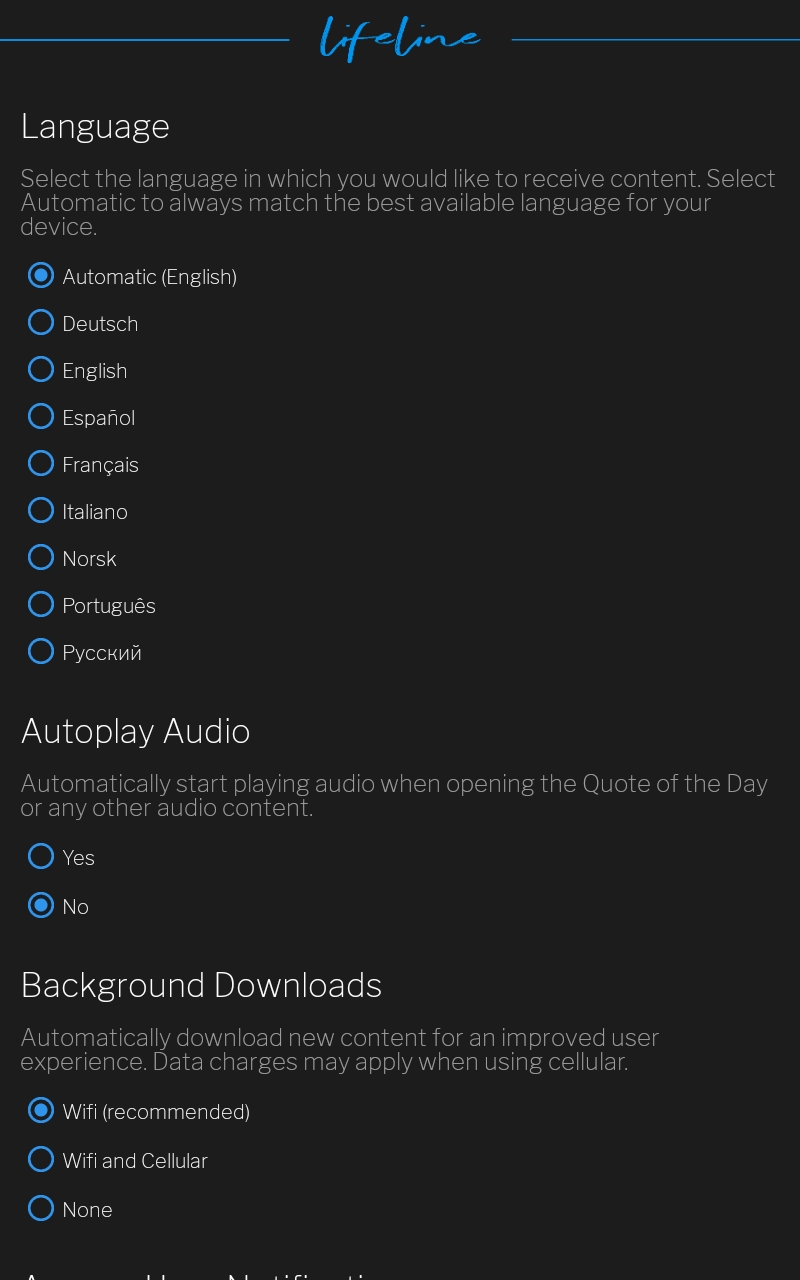Select Automatic (English) language option
Image resolution: width=800 pixels, height=1280 pixels.
point(133,276)
